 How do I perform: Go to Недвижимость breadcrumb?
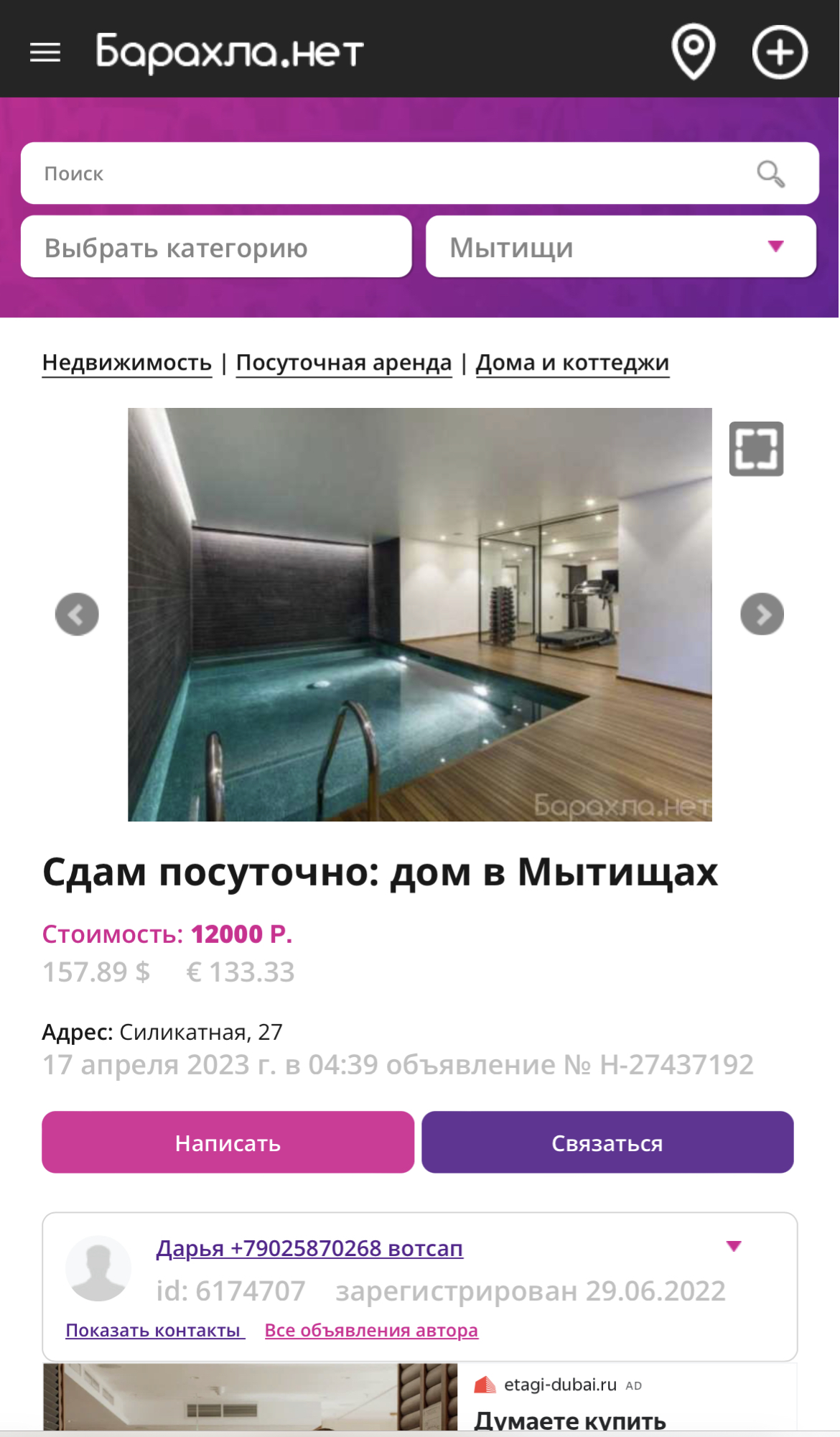(x=127, y=363)
